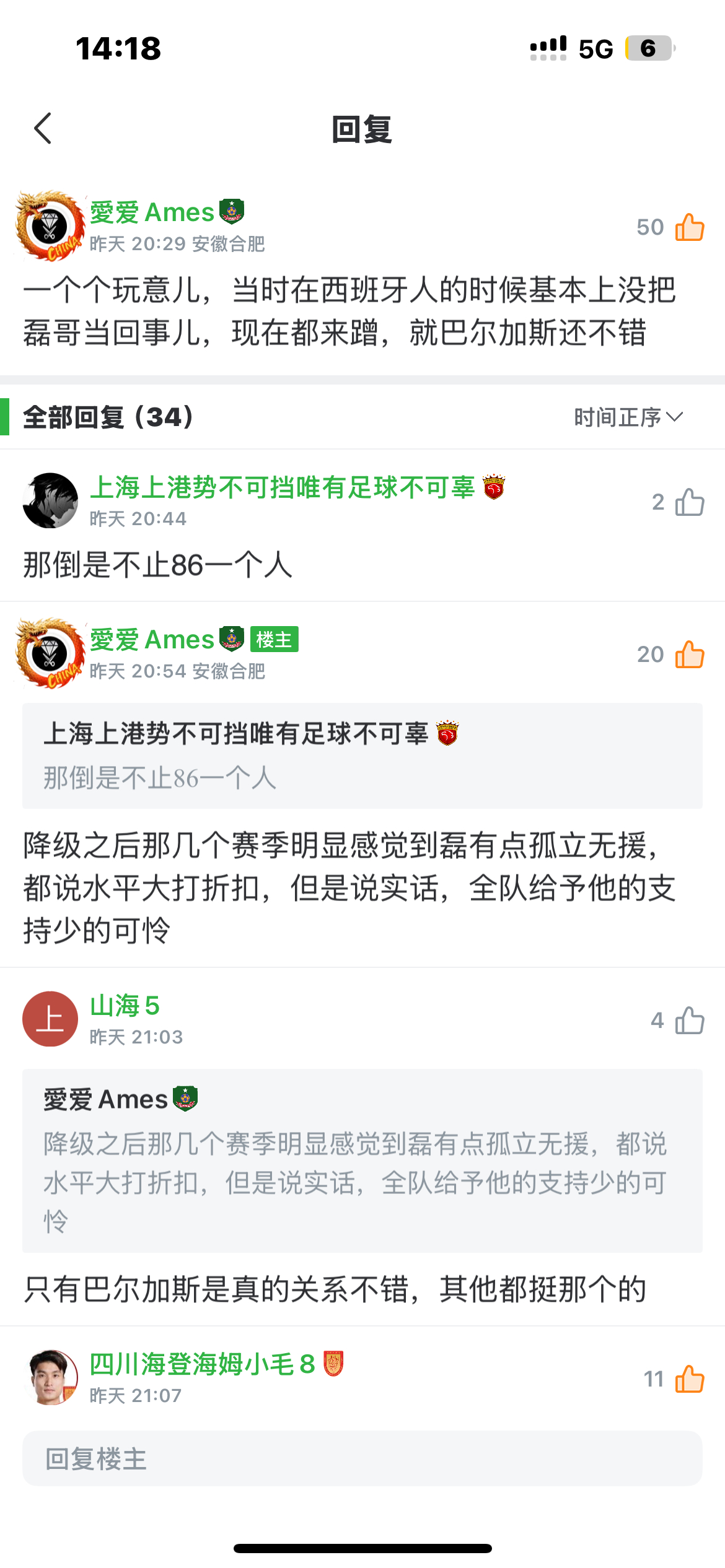725x1568 pixels.
Task: Expand the quoted 愛爱Ames comment block
Action: [x=362, y=1164]
